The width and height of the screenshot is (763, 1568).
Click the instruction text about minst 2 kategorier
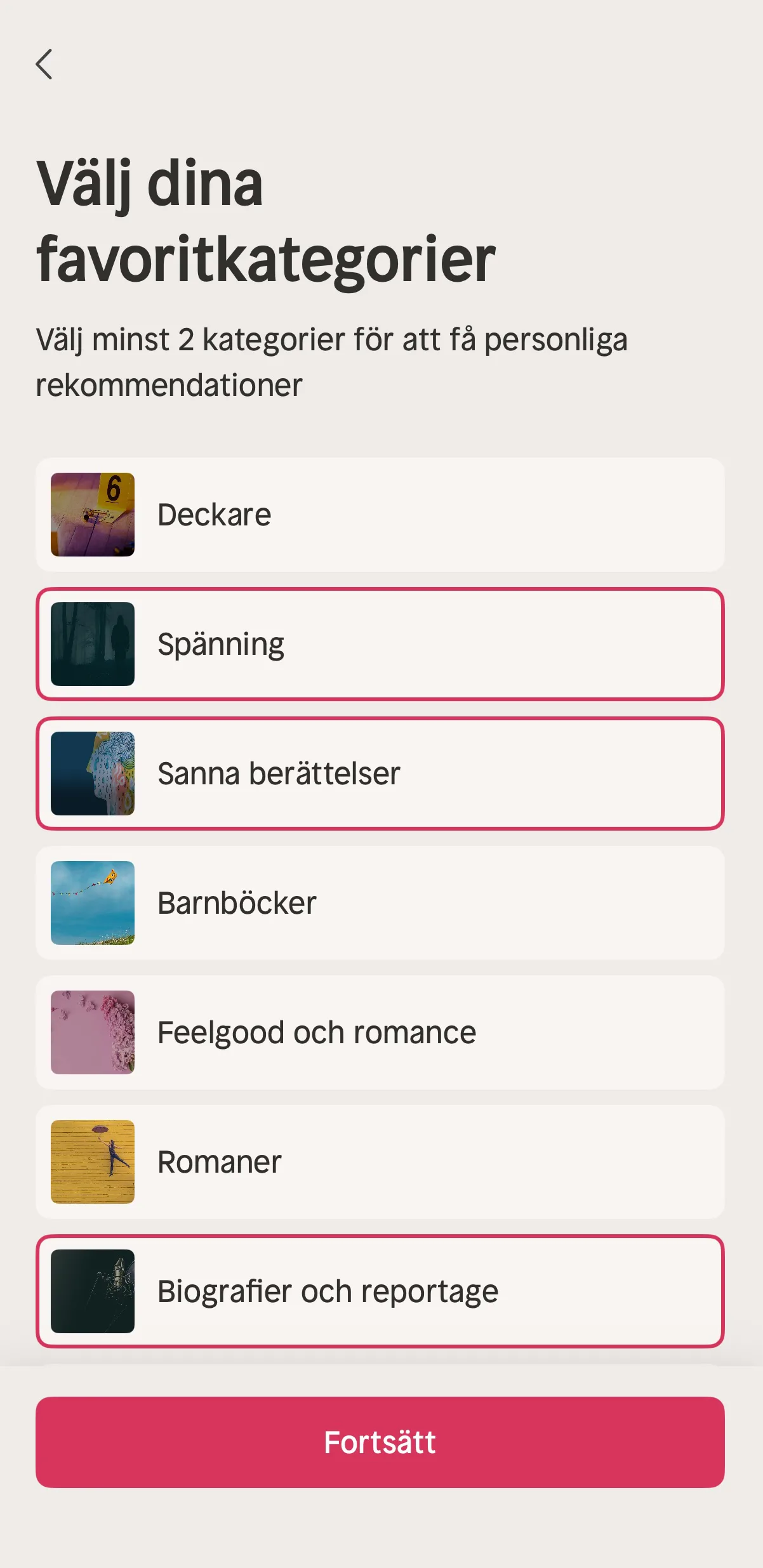pos(333,360)
